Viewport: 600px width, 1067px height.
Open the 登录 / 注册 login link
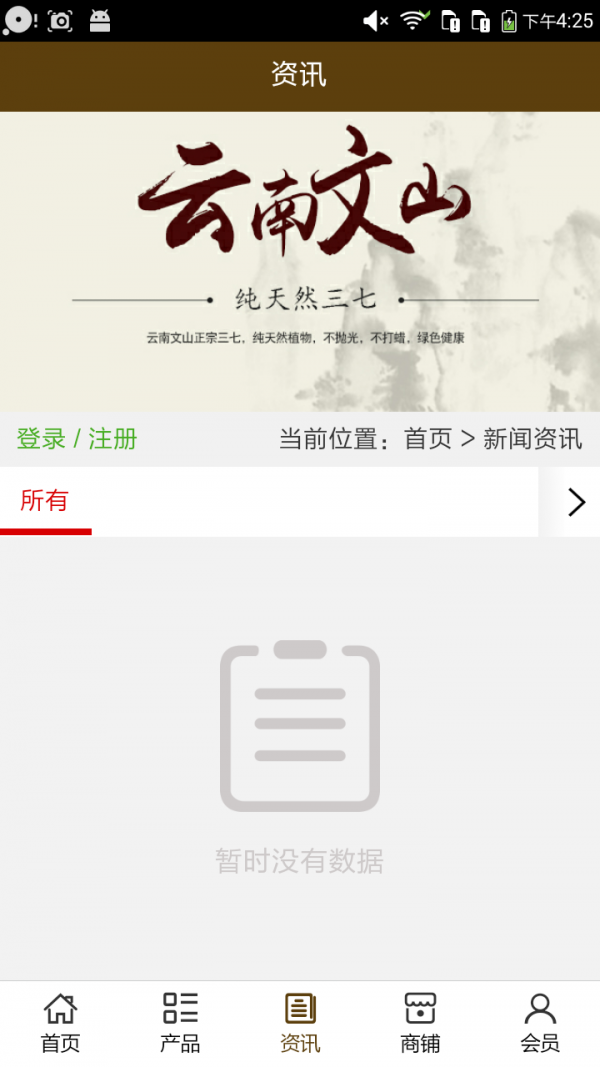point(77,439)
